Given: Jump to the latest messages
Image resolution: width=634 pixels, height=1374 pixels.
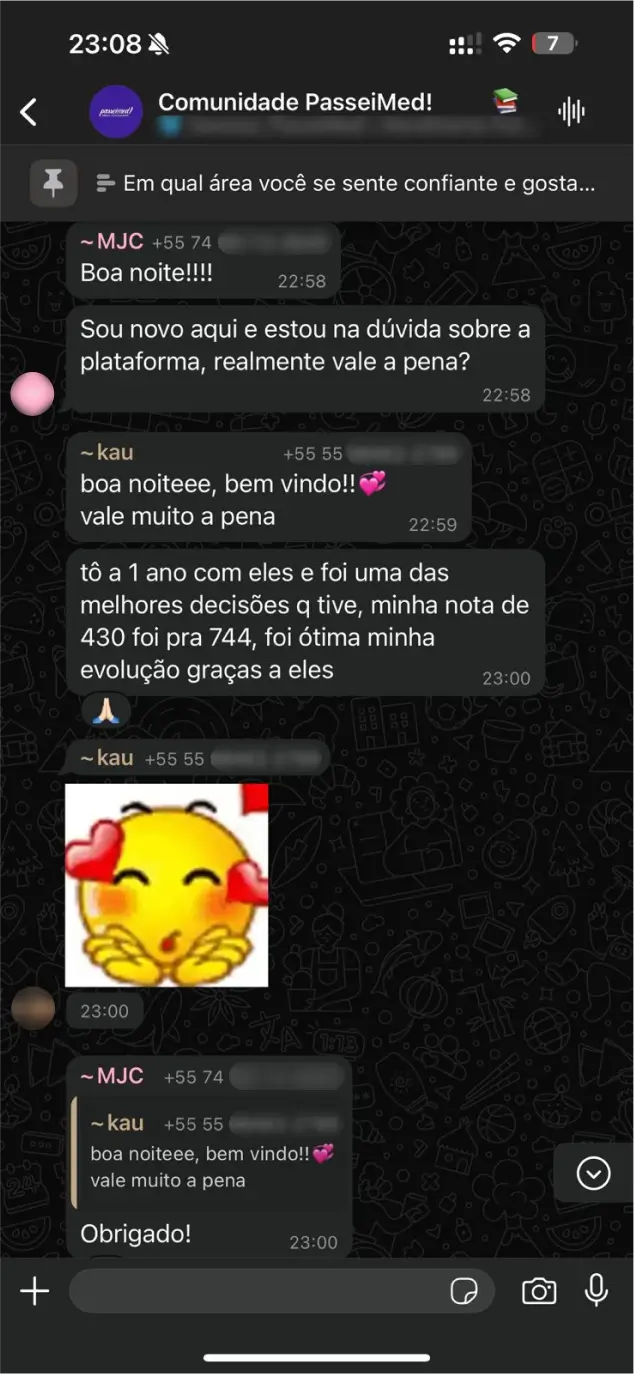Looking at the screenshot, I should pos(594,1173).
